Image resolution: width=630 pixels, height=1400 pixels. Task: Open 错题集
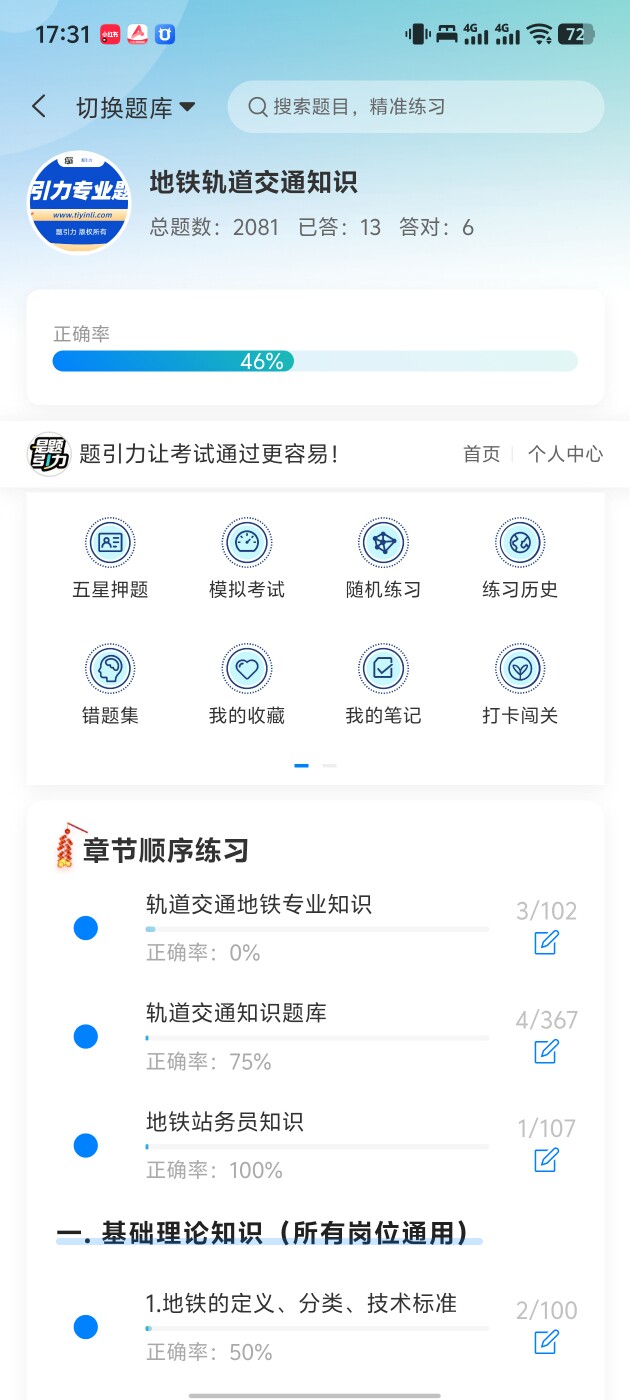pyautogui.click(x=110, y=686)
